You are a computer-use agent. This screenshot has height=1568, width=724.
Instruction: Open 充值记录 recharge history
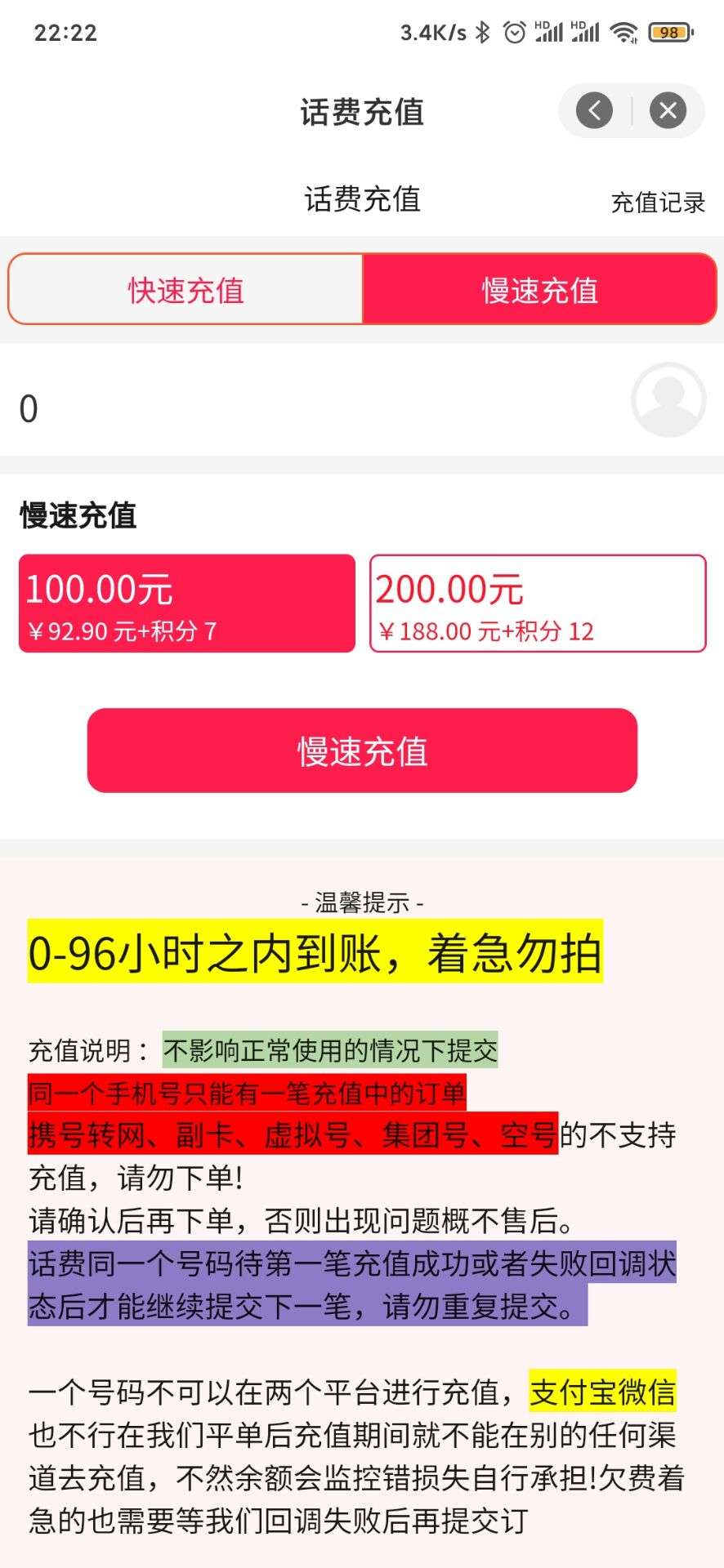coord(657,203)
